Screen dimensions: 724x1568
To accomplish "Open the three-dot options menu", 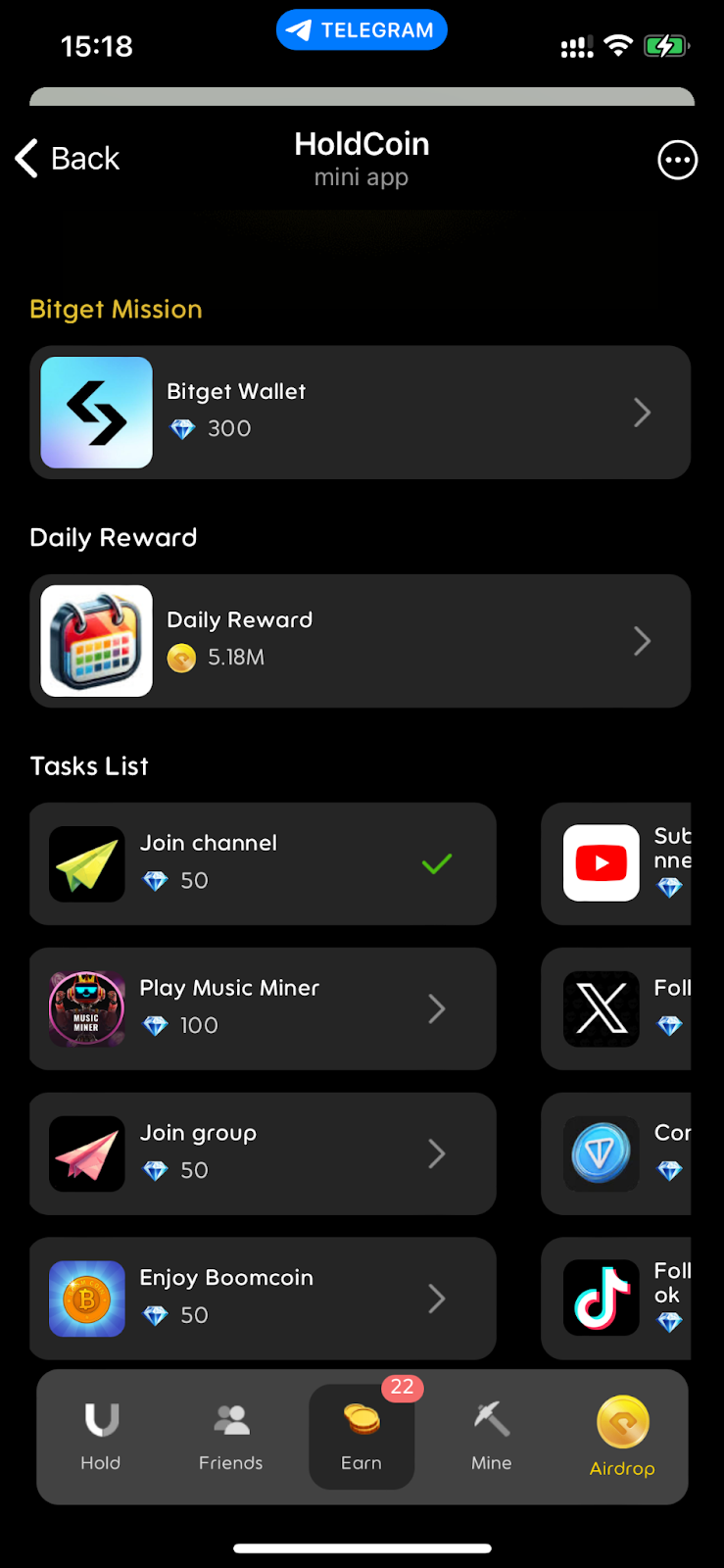I will 677,160.
